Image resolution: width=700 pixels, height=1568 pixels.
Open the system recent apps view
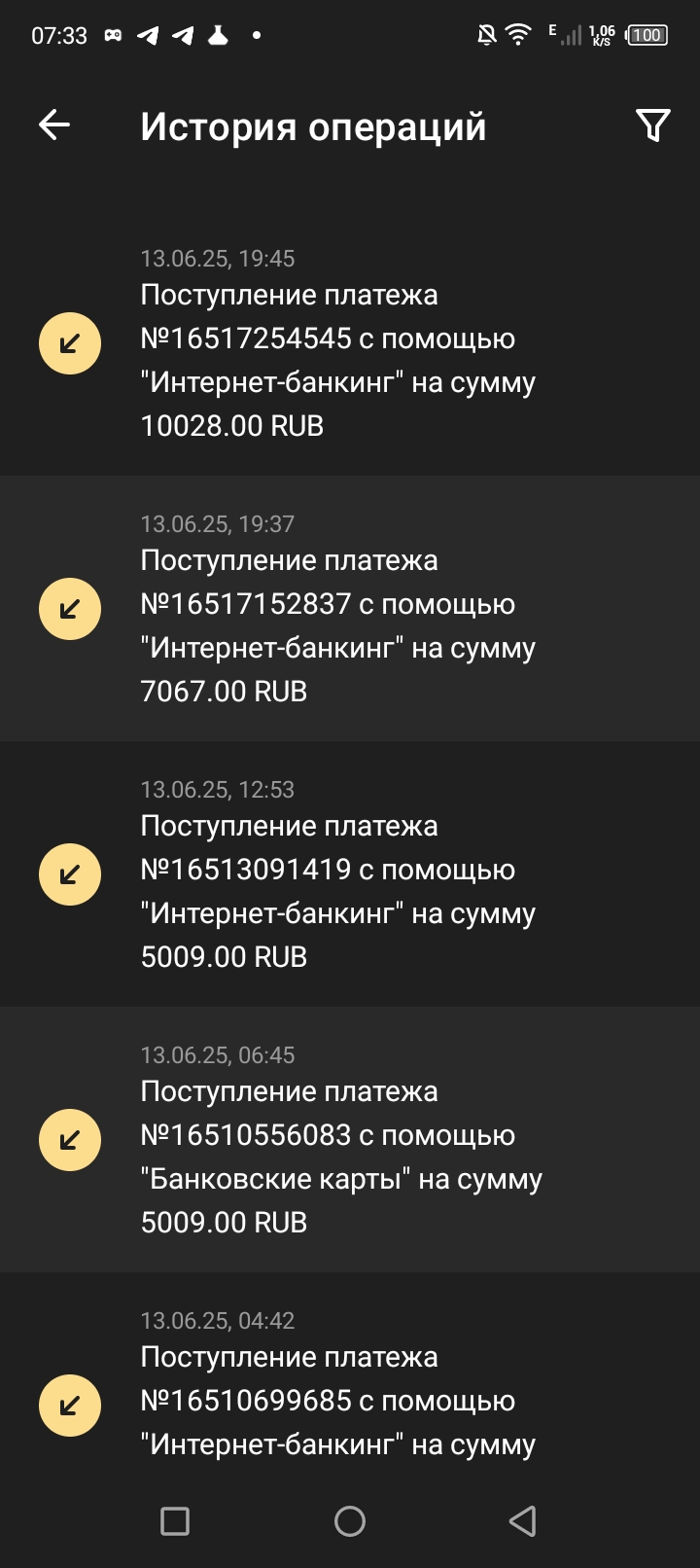[x=175, y=1521]
